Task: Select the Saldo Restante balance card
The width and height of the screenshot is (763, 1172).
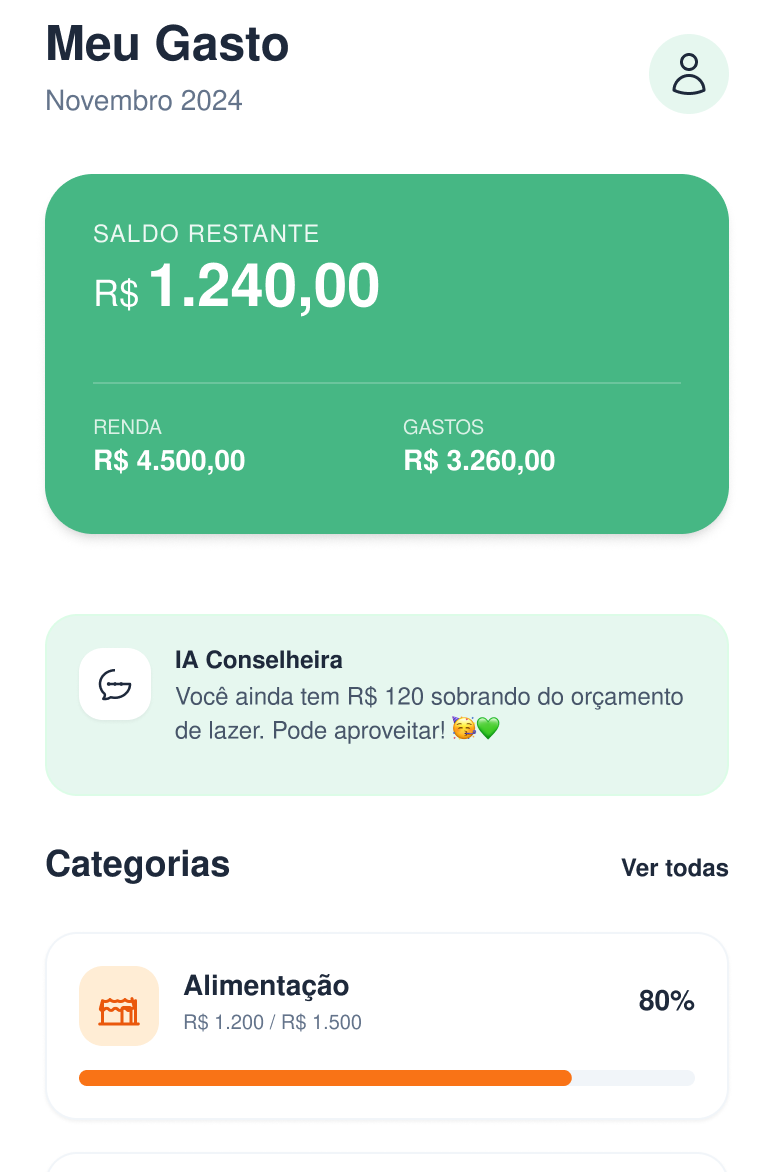Action: click(387, 352)
